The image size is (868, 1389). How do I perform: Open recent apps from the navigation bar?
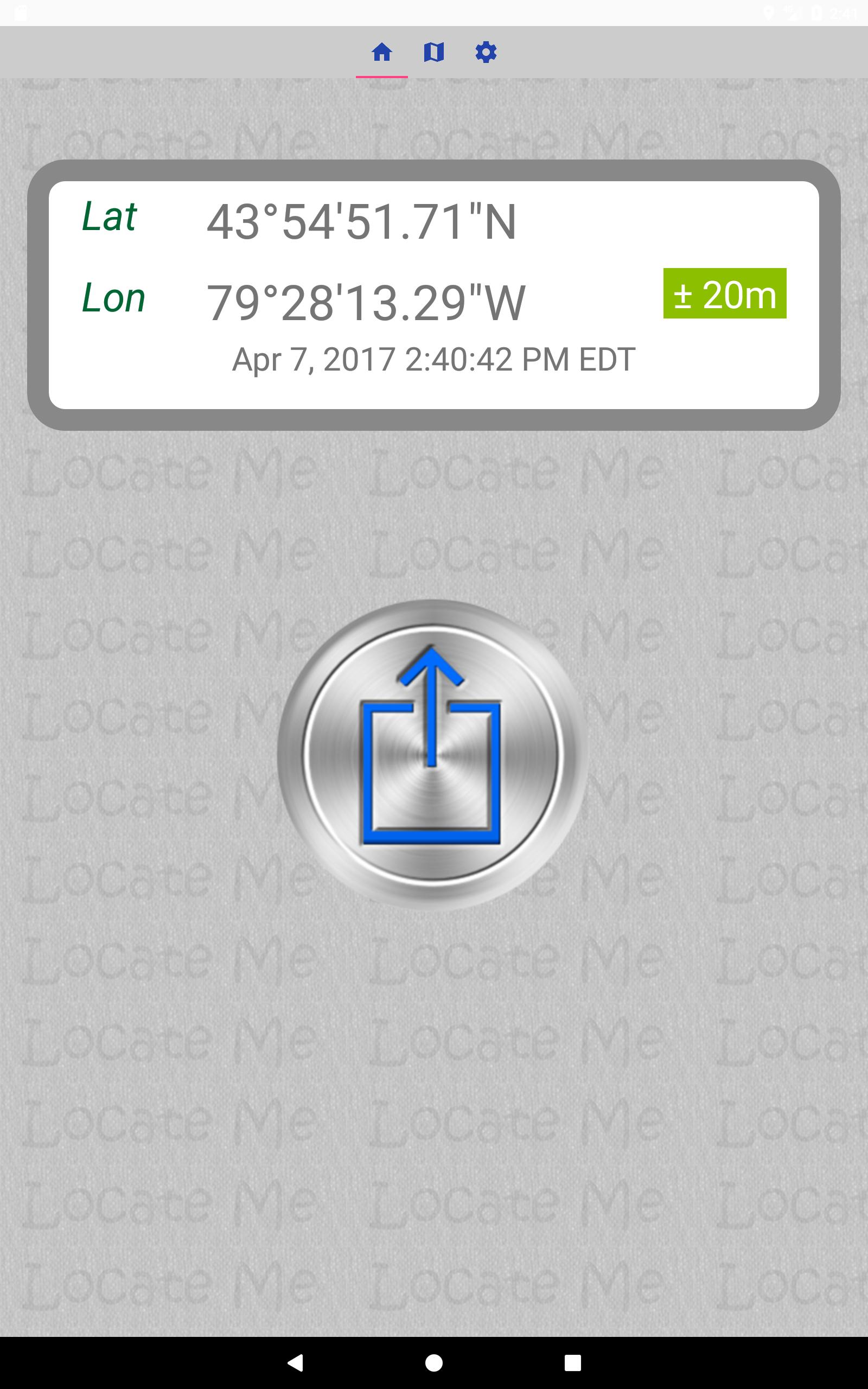572,1362
